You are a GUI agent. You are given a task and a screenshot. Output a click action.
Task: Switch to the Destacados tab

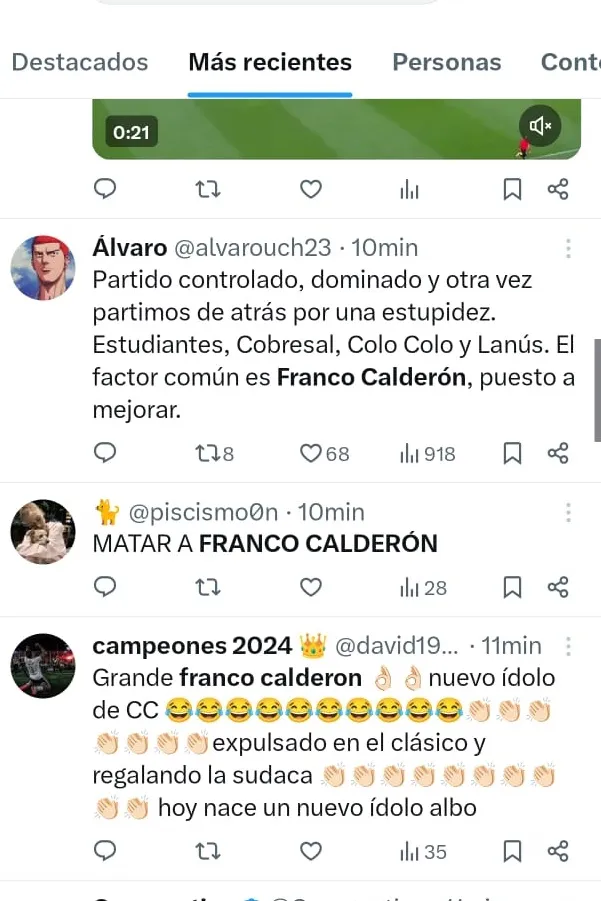80,62
